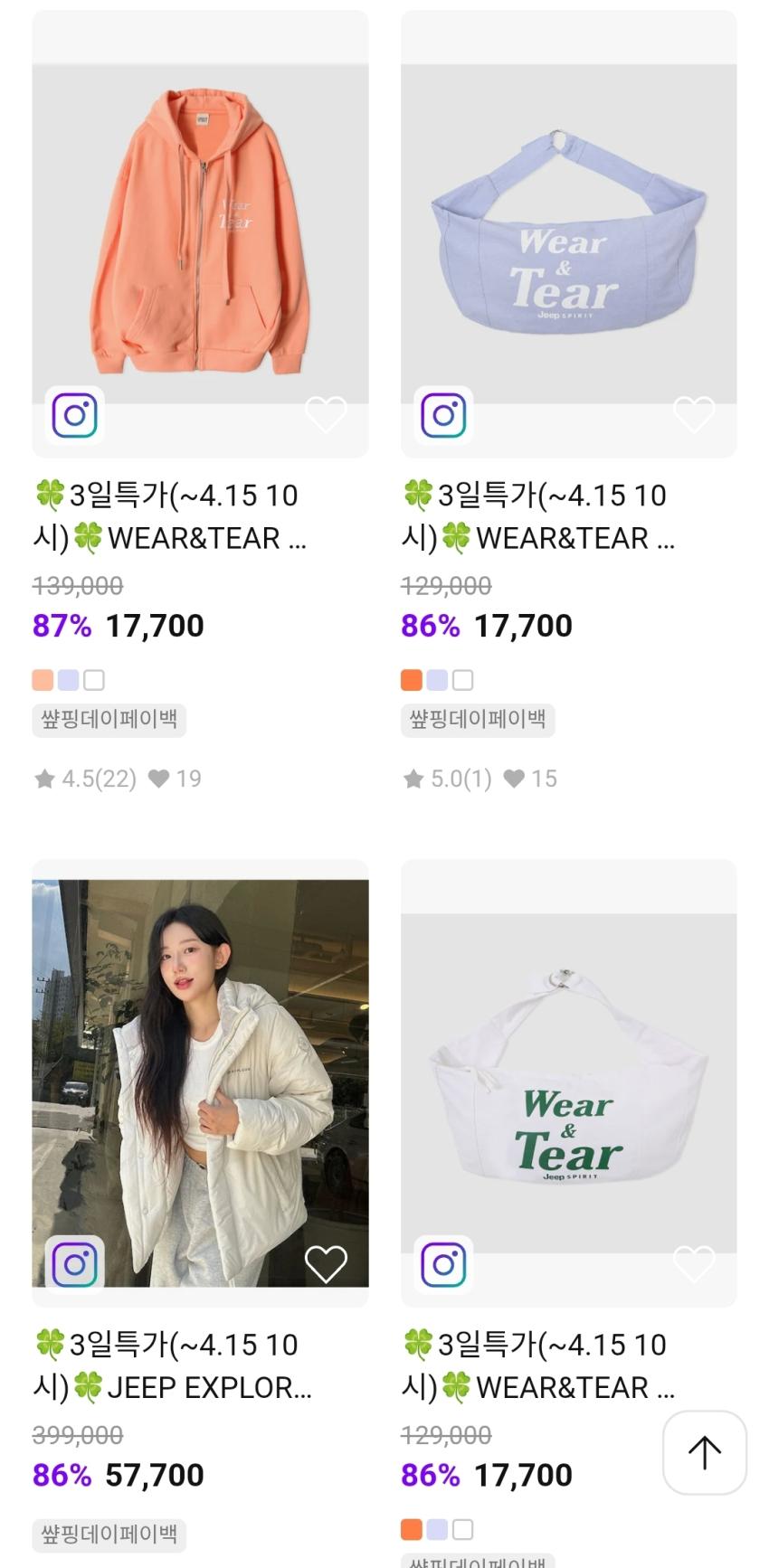Screen dimensions: 769x1568
Task: Tap the heart on the white puffer jacket
Action: point(326,1264)
